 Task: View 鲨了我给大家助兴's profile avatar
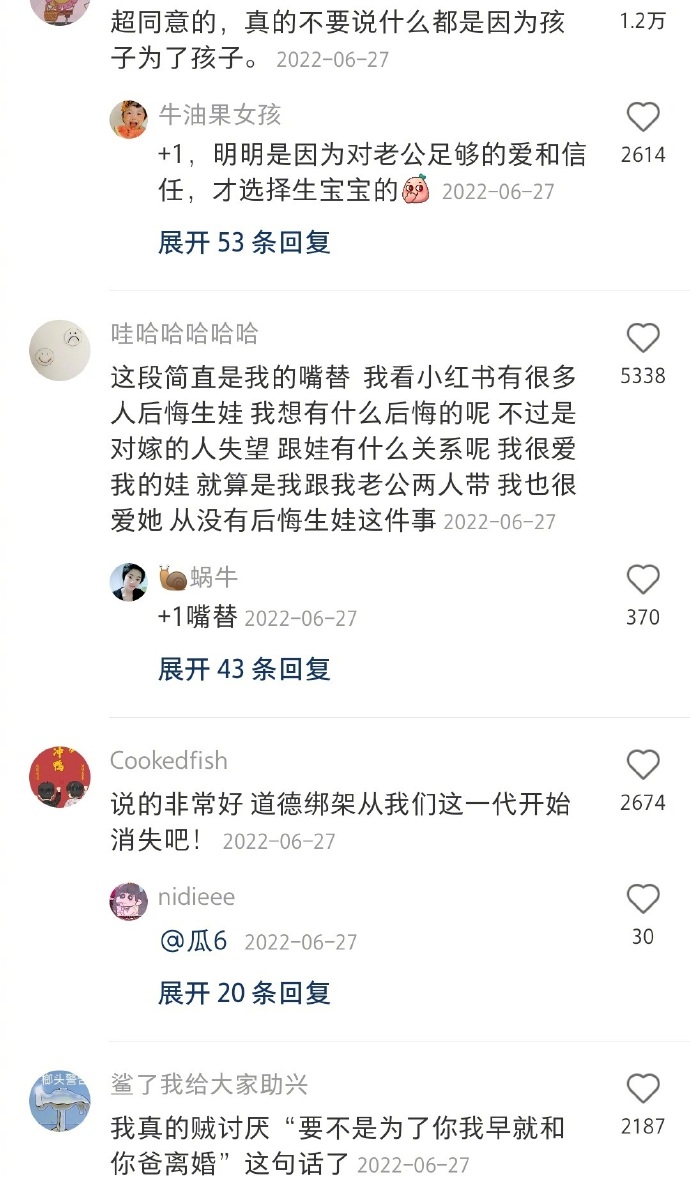coord(60,1100)
